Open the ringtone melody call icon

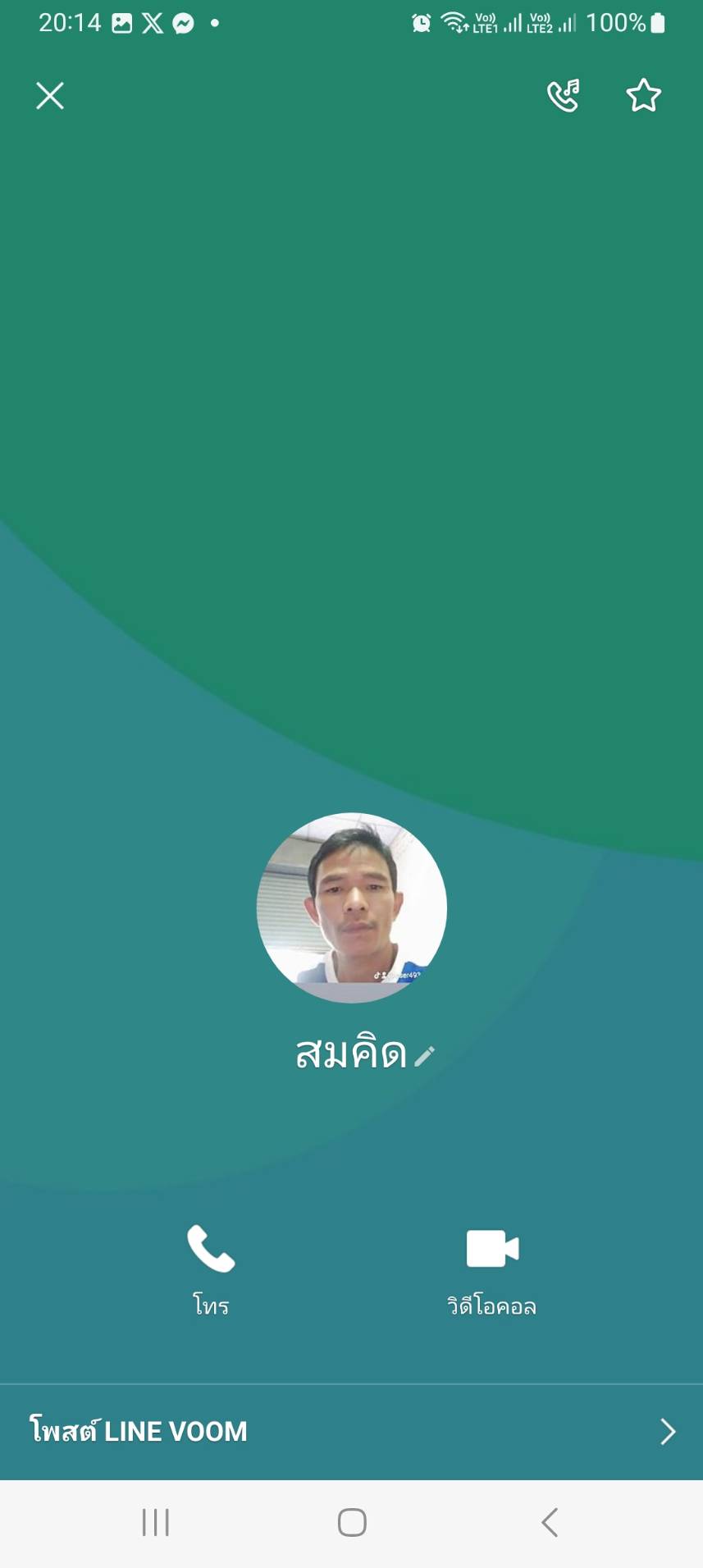click(564, 96)
